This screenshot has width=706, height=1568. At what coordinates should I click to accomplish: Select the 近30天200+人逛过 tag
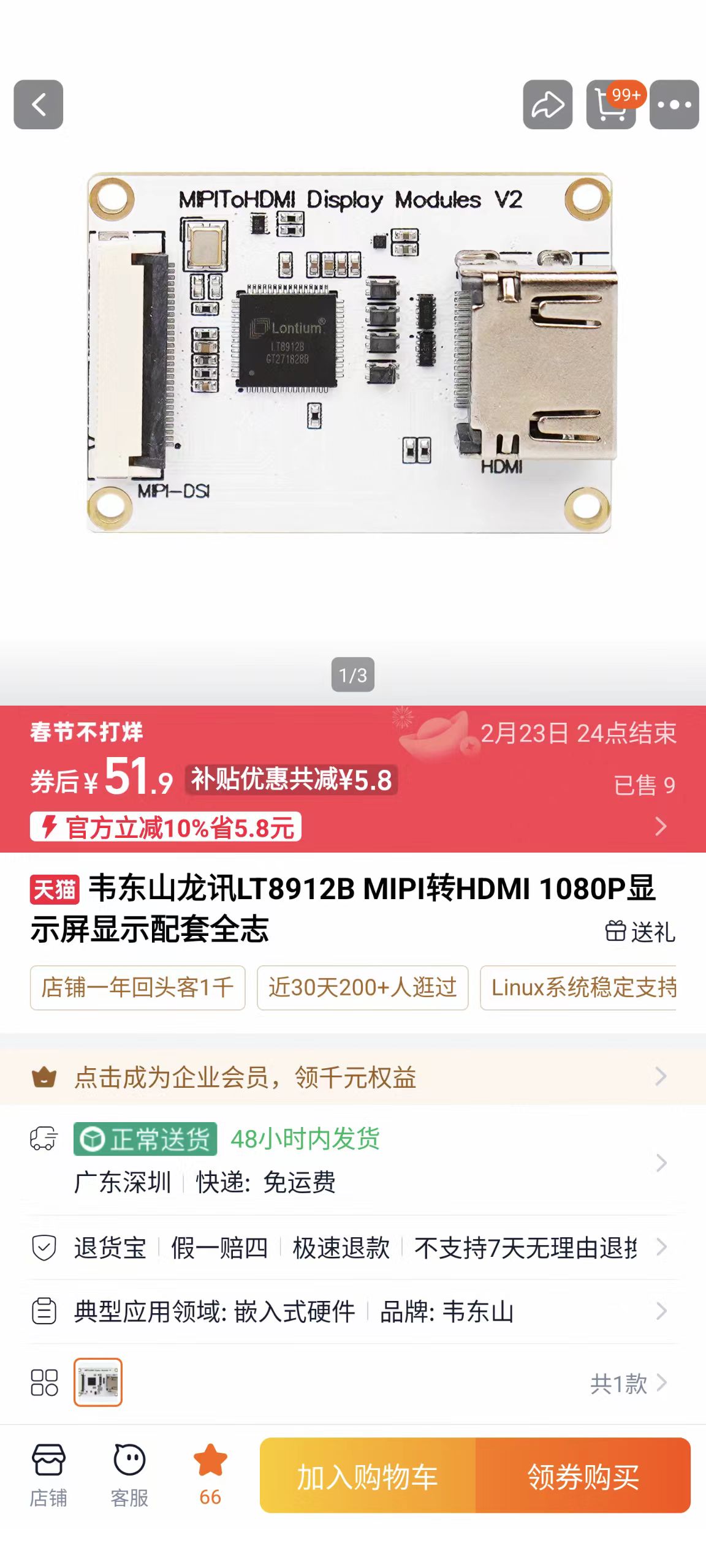(x=362, y=987)
